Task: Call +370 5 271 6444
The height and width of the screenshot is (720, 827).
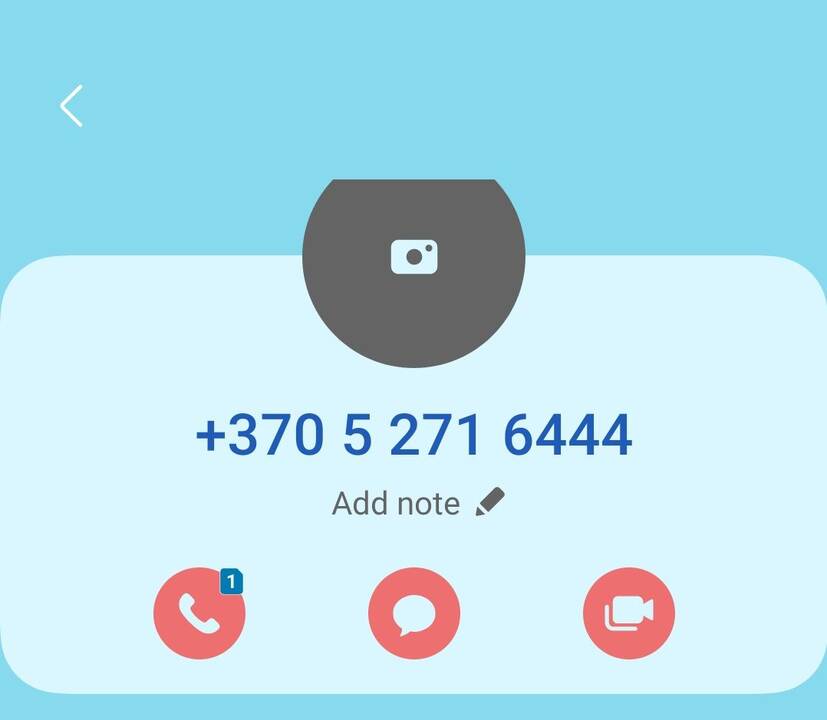Action: pyautogui.click(x=199, y=613)
